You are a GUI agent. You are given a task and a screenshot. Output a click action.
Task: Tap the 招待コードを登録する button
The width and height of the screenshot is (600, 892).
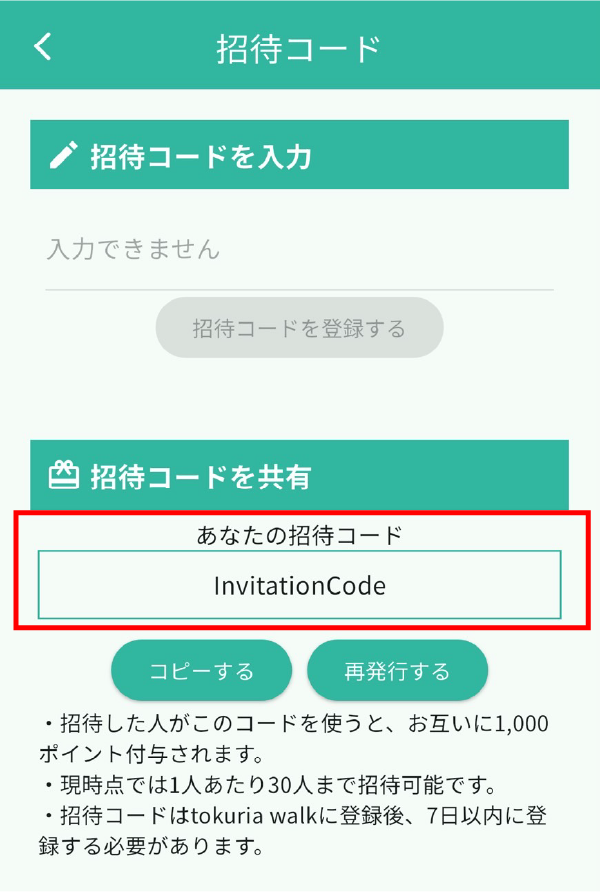pyautogui.click(x=299, y=328)
